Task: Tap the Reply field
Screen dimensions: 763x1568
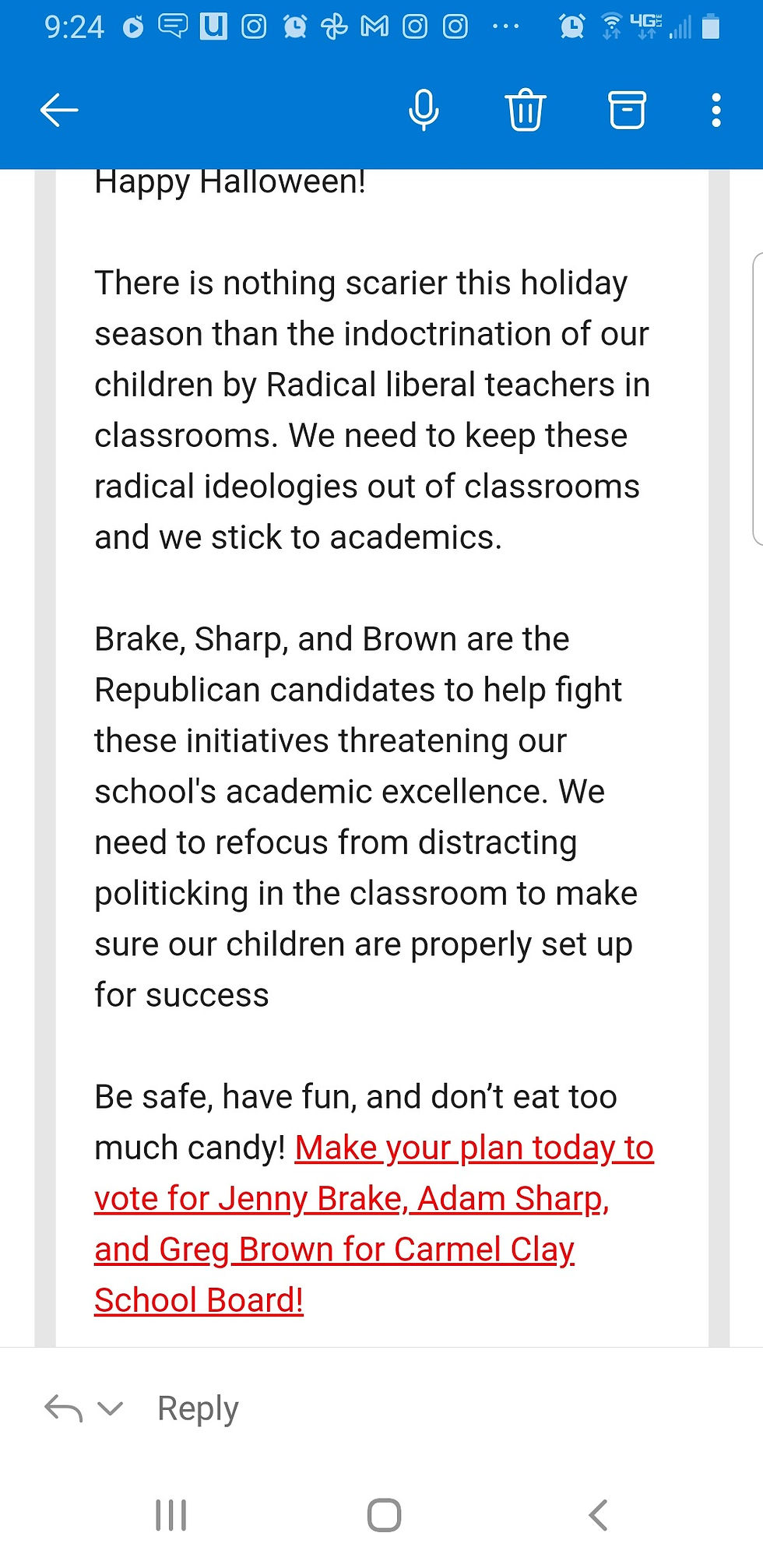Action: (198, 1408)
